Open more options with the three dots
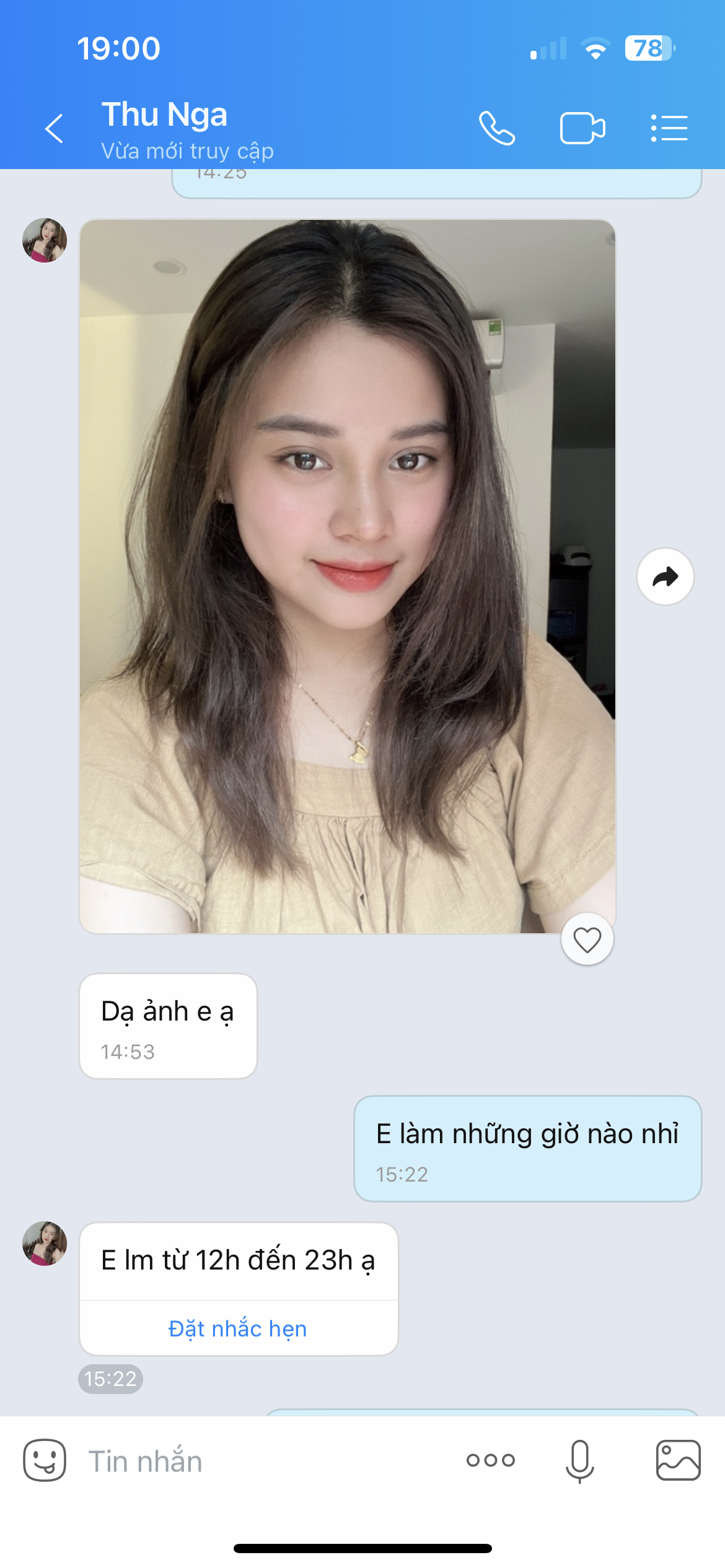The image size is (725, 1568). [491, 1460]
